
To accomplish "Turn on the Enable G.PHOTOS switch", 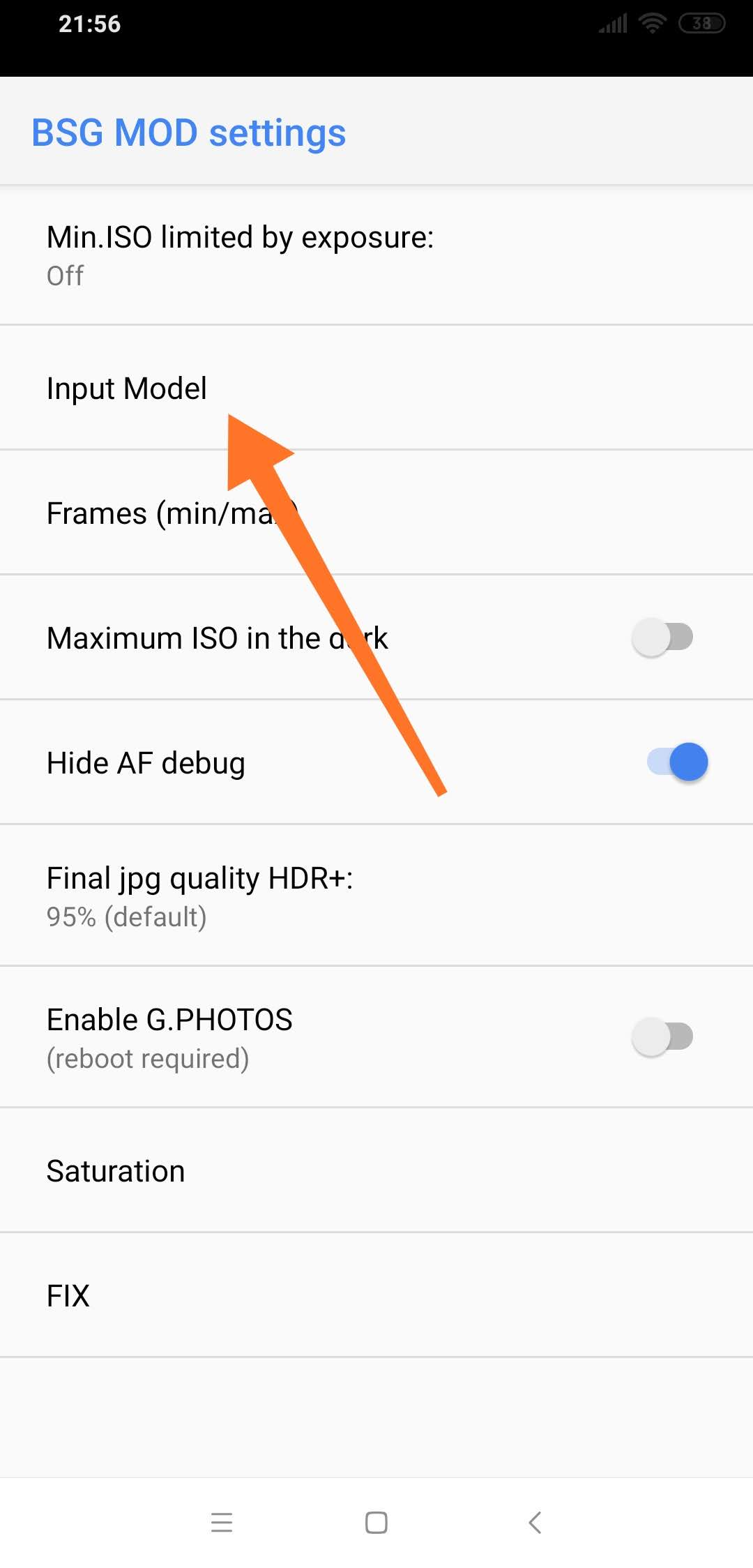I will [x=662, y=1036].
